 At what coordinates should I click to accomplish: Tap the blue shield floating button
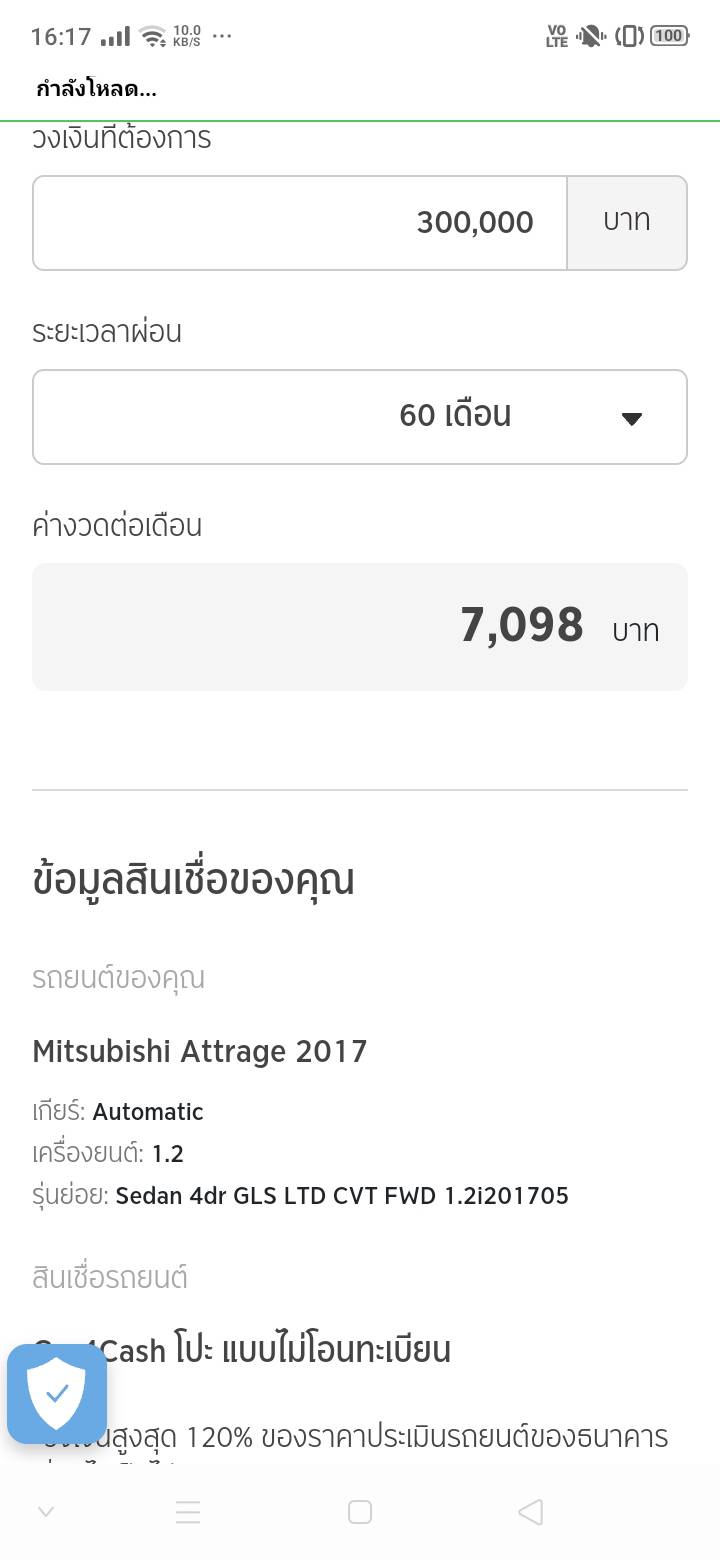click(57, 1393)
